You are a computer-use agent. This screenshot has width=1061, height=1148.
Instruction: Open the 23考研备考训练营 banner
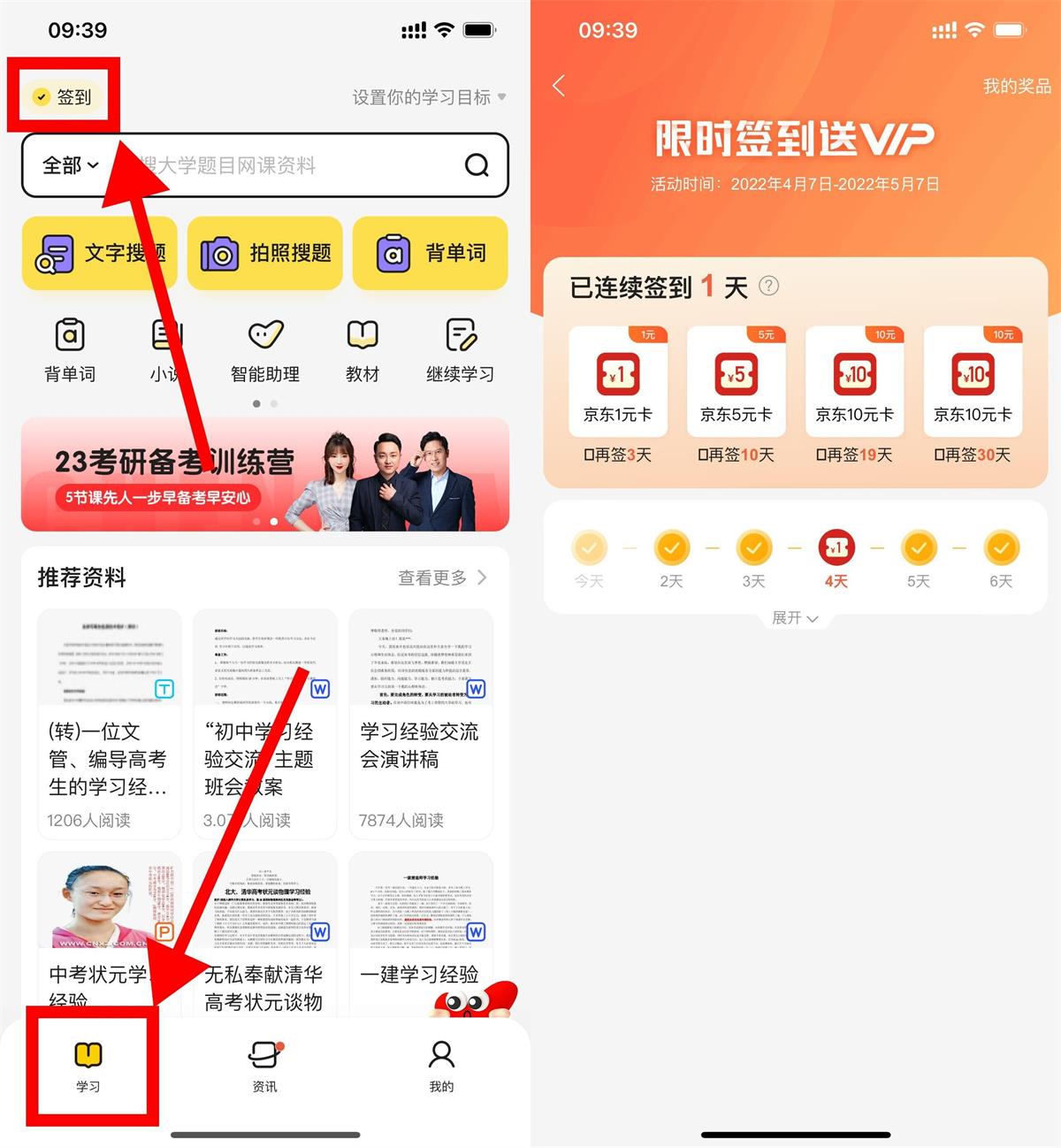coord(265,475)
